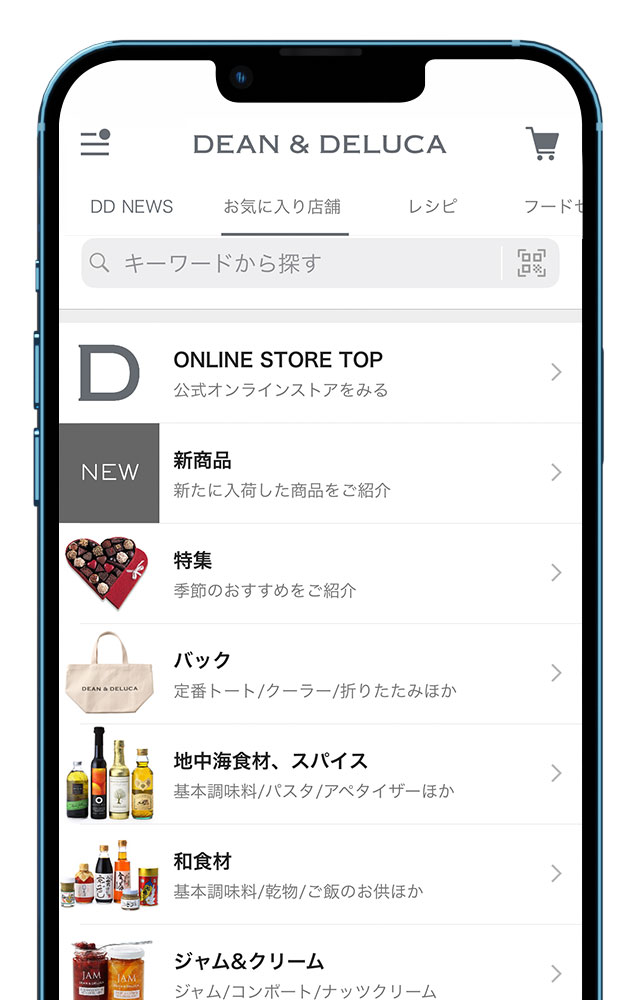Open ONLINE STORE TOP
The image size is (640, 1000).
(x=320, y=373)
